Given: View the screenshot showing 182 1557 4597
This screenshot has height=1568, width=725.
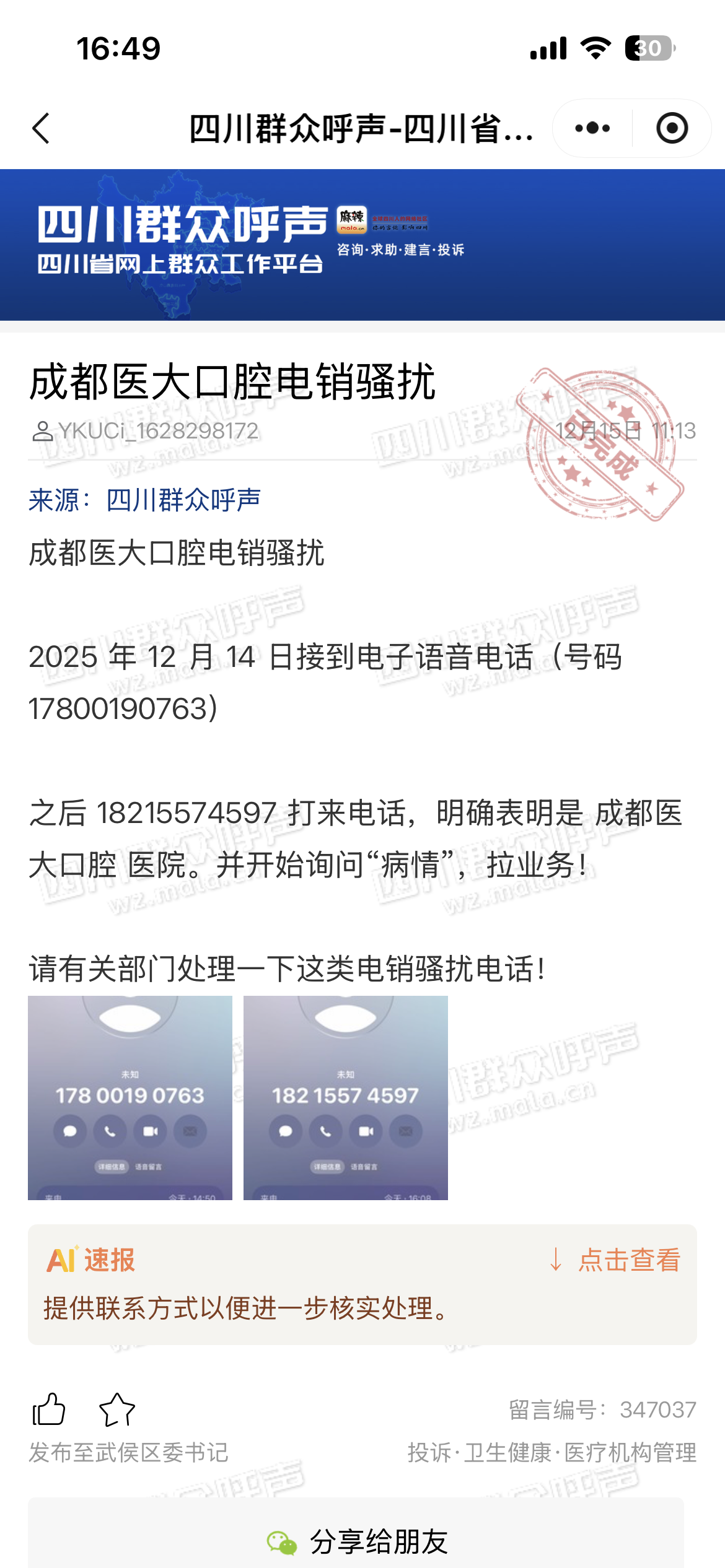Looking at the screenshot, I should [346, 1097].
